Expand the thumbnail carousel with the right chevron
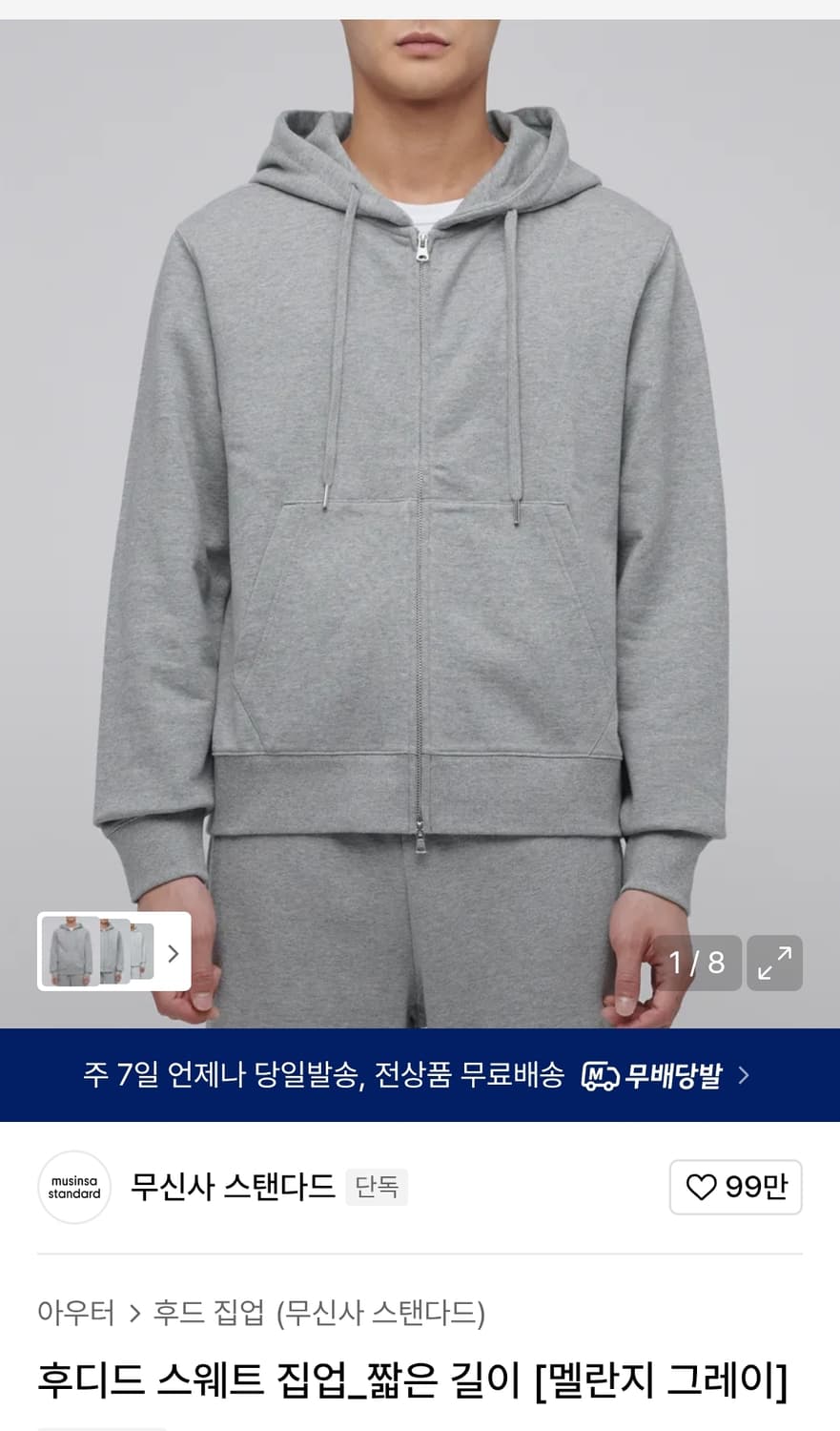Screen dimensions: 840x1431 (172, 951)
